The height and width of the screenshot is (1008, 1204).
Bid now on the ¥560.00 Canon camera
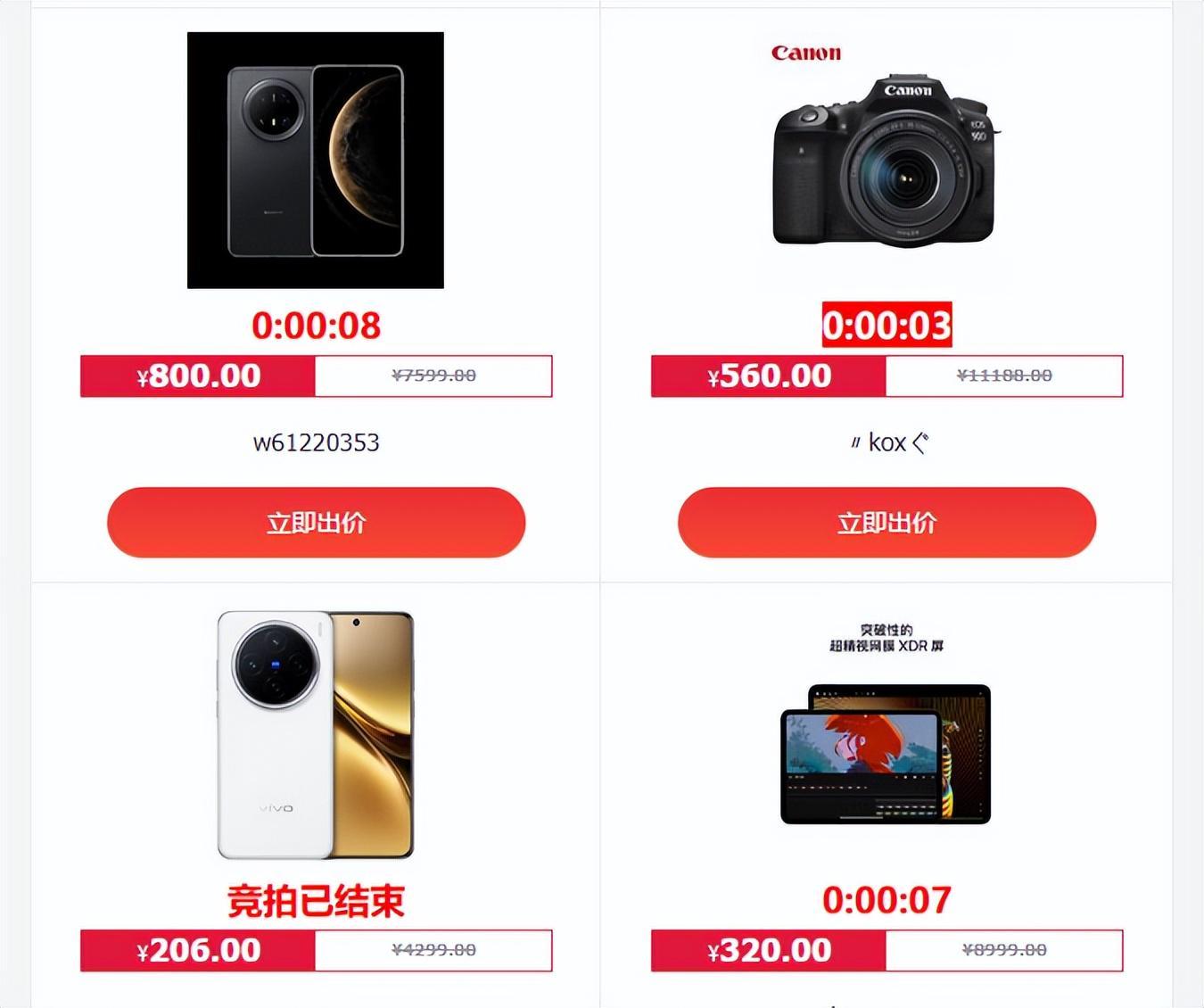pyautogui.click(x=887, y=523)
